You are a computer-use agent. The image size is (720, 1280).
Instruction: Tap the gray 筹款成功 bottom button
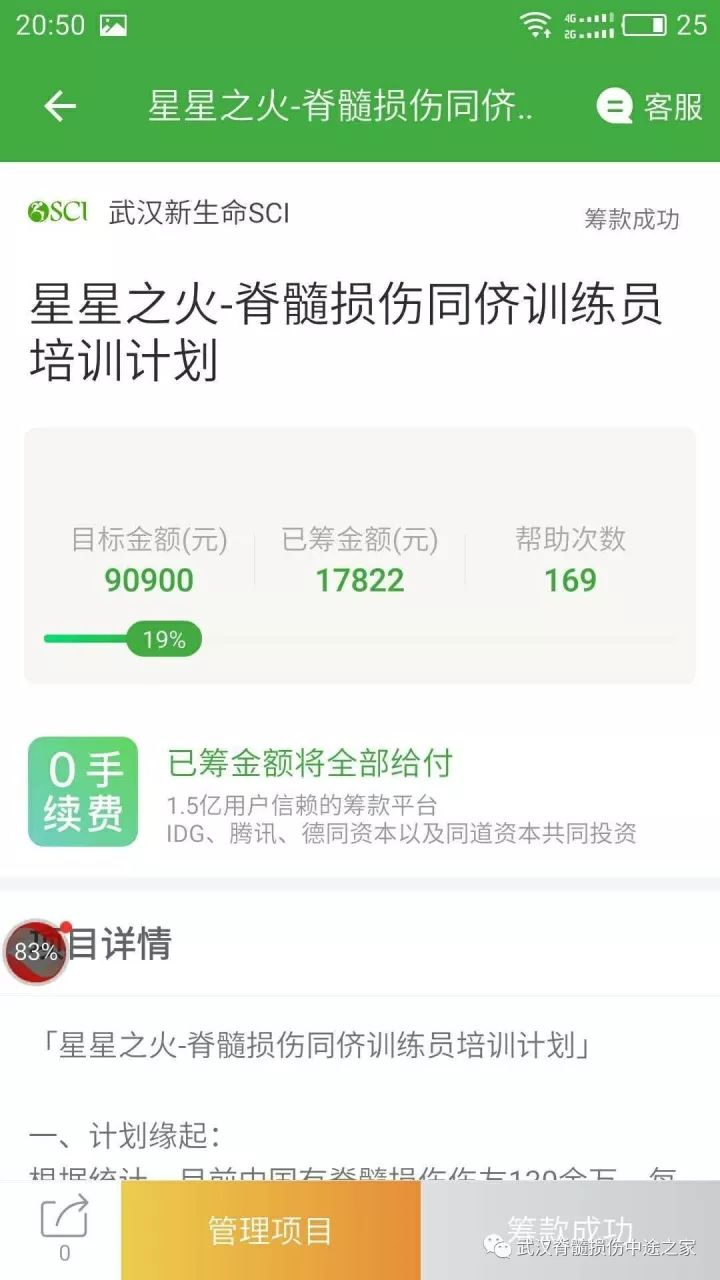coord(570,1230)
